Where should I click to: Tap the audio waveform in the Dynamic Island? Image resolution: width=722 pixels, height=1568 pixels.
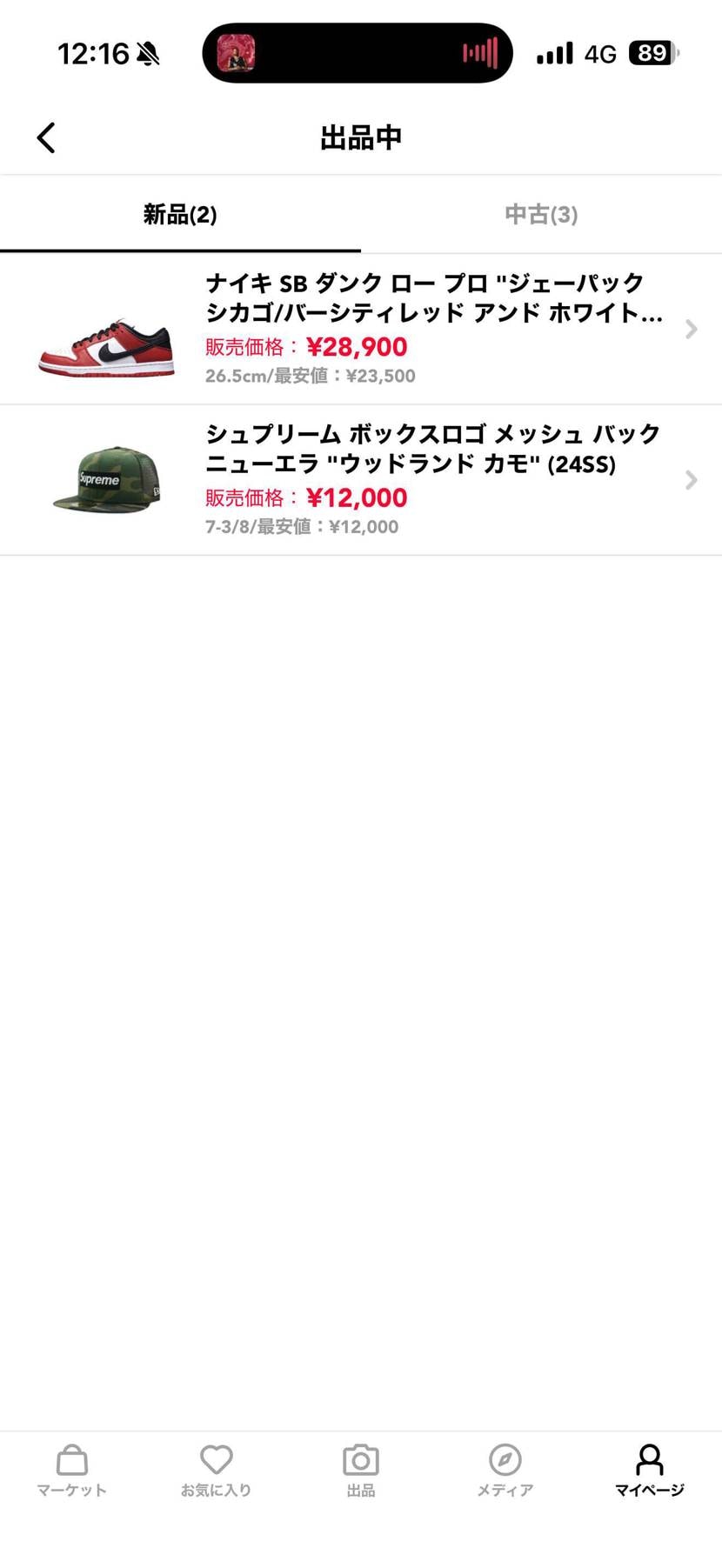pos(479,52)
